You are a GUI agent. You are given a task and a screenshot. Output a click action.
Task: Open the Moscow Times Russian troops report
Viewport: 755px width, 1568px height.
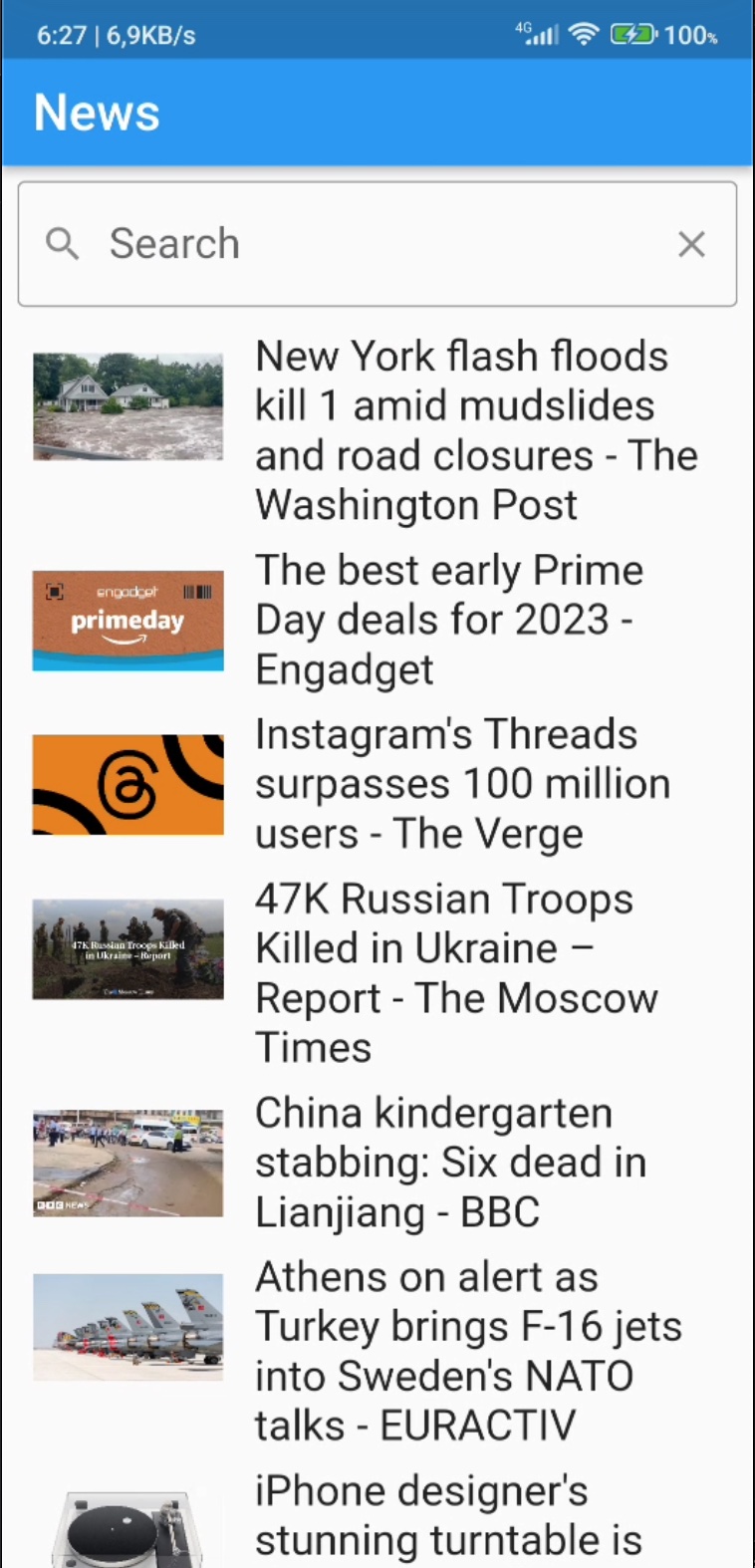click(456, 971)
